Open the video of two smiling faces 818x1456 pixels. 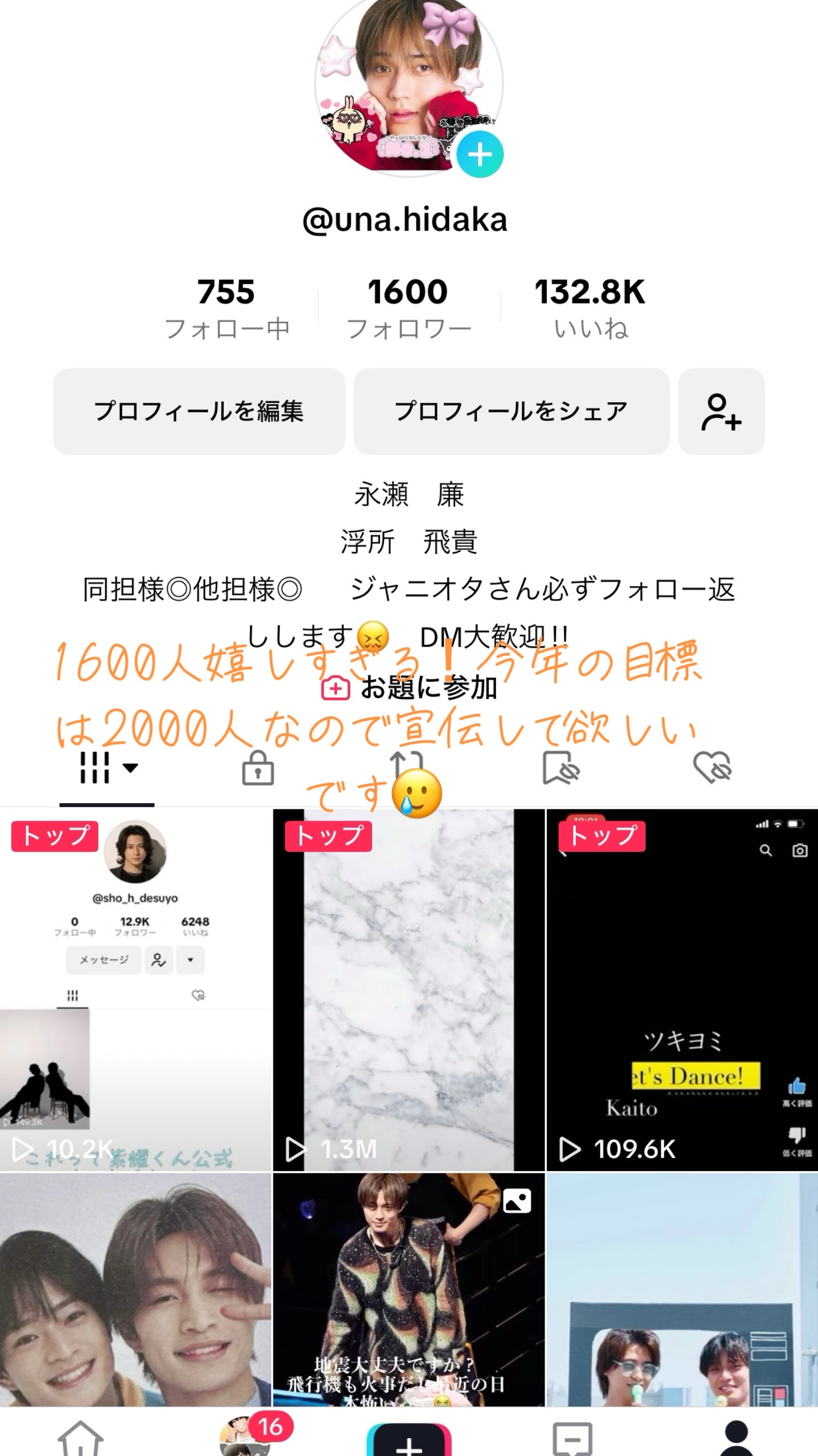pyautogui.click(x=136, y=1289)
